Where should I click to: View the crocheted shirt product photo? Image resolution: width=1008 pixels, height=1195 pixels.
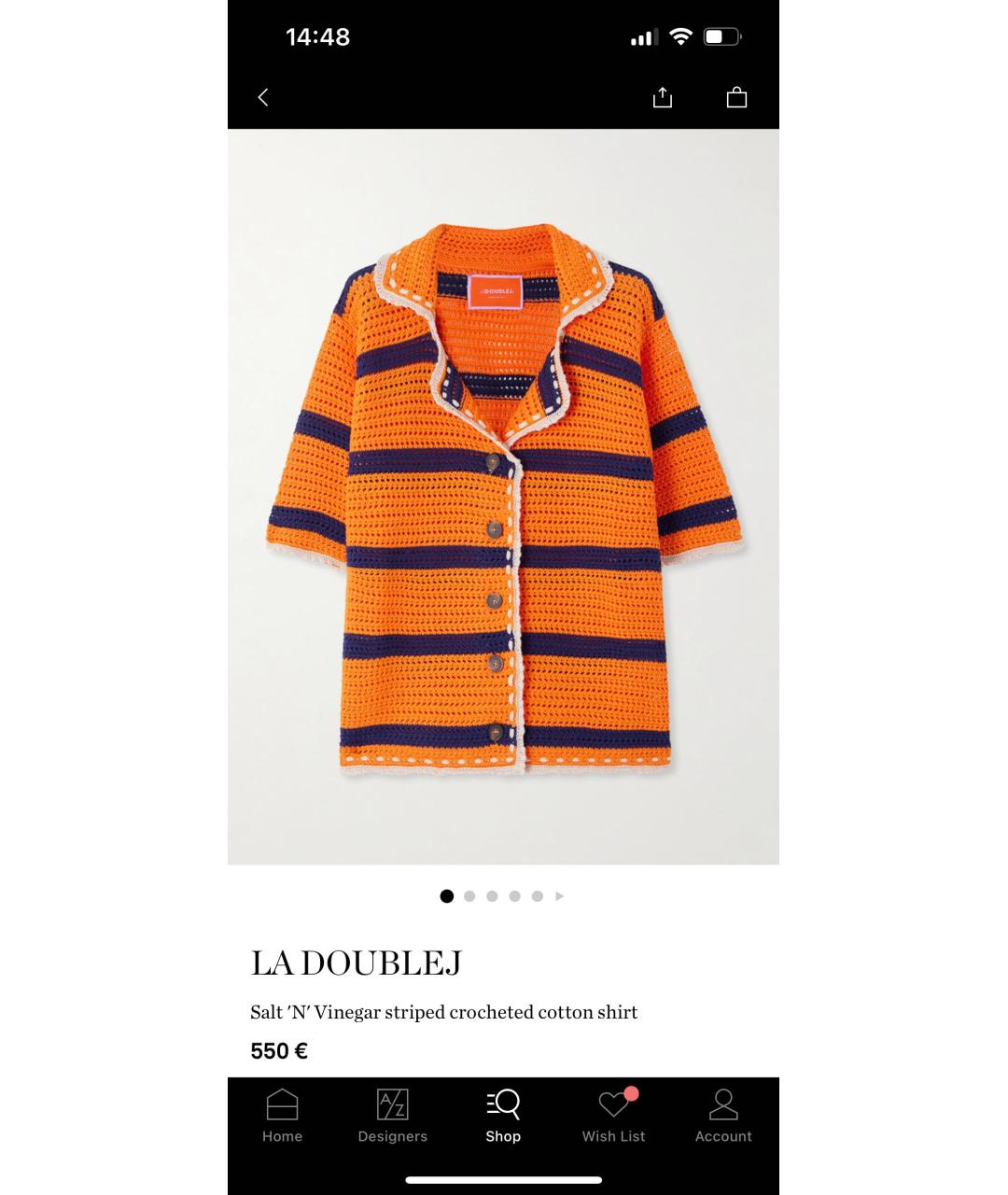click(503, 497)
